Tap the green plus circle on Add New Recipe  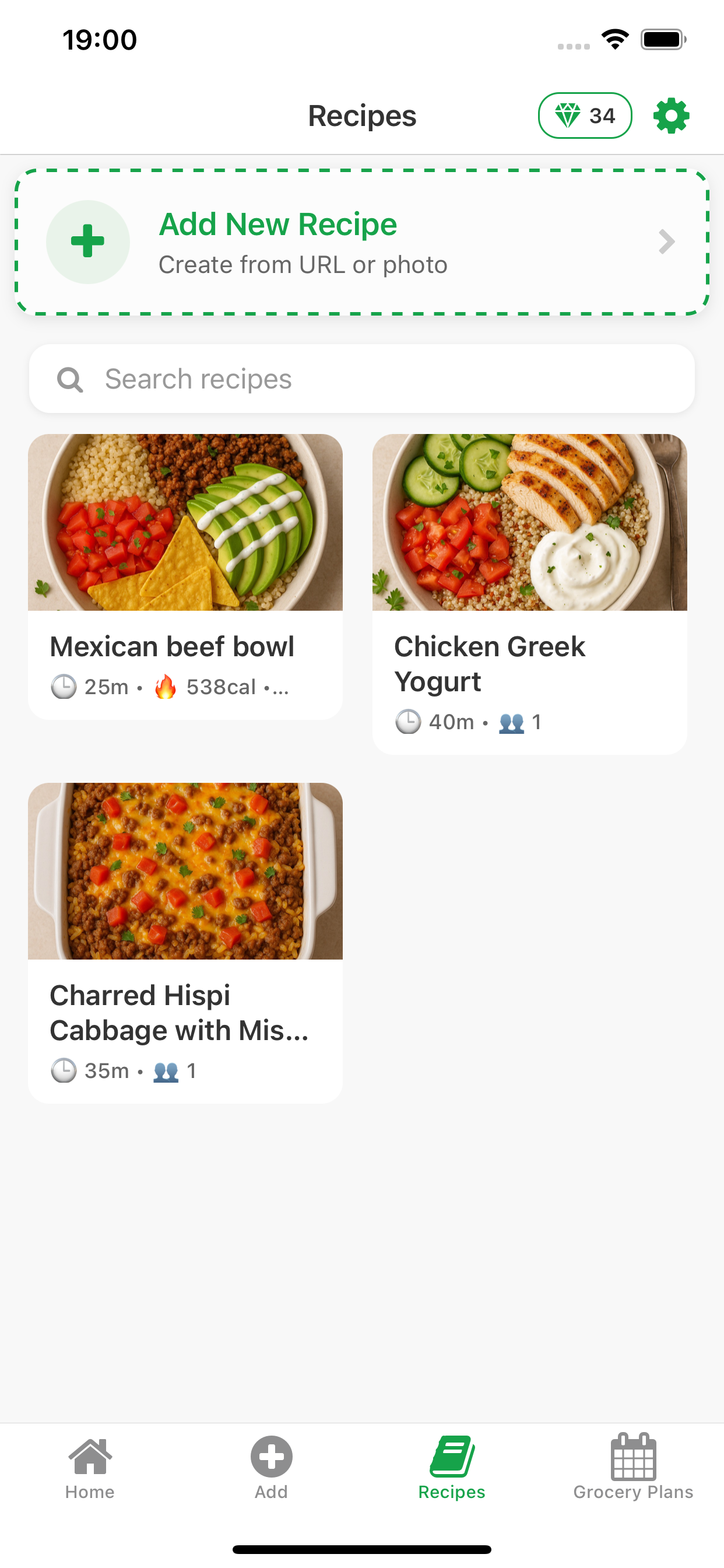point(88,242)
